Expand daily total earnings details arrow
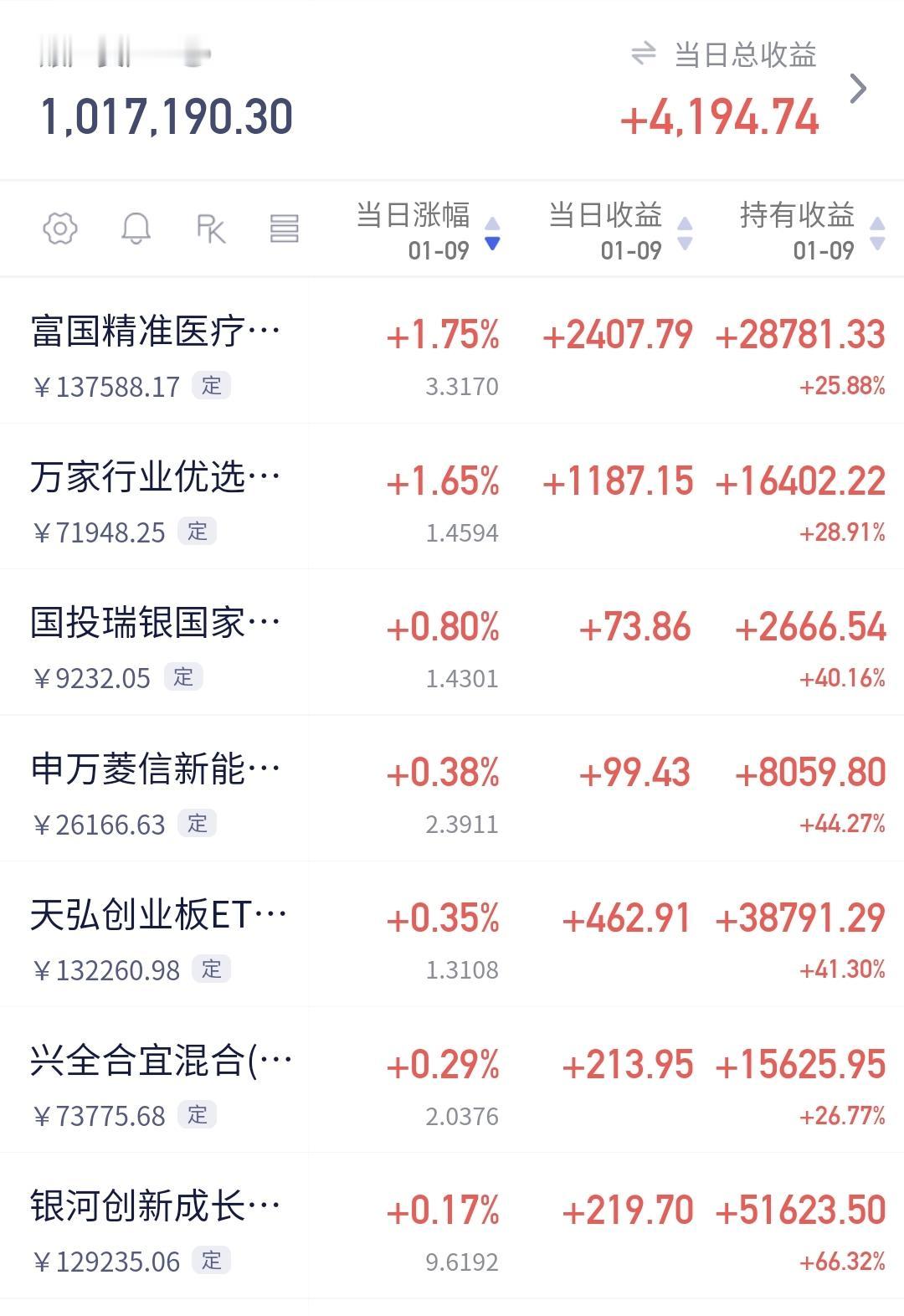904x1316 pixels. click(858, 89)
